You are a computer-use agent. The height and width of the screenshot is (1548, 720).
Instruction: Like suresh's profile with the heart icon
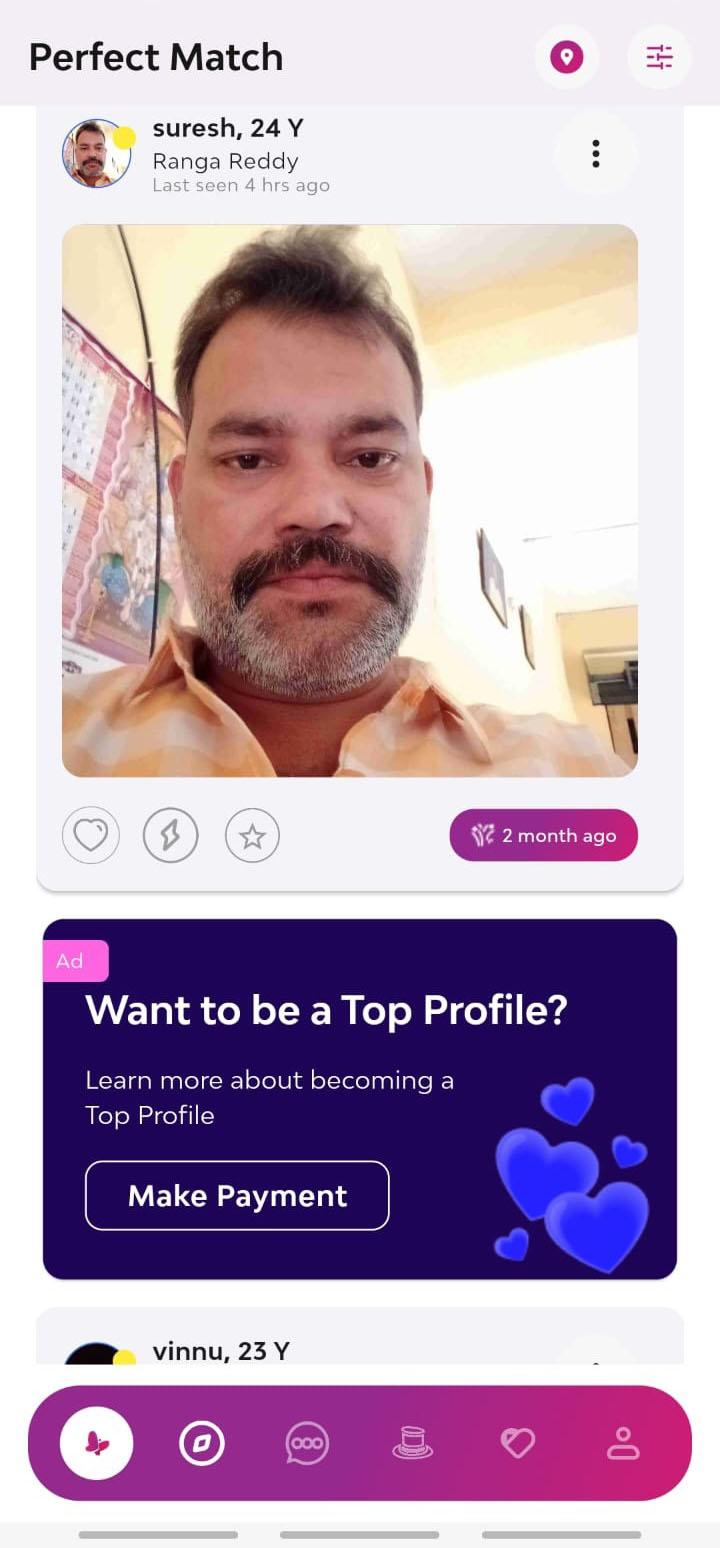tap(91, 836)
